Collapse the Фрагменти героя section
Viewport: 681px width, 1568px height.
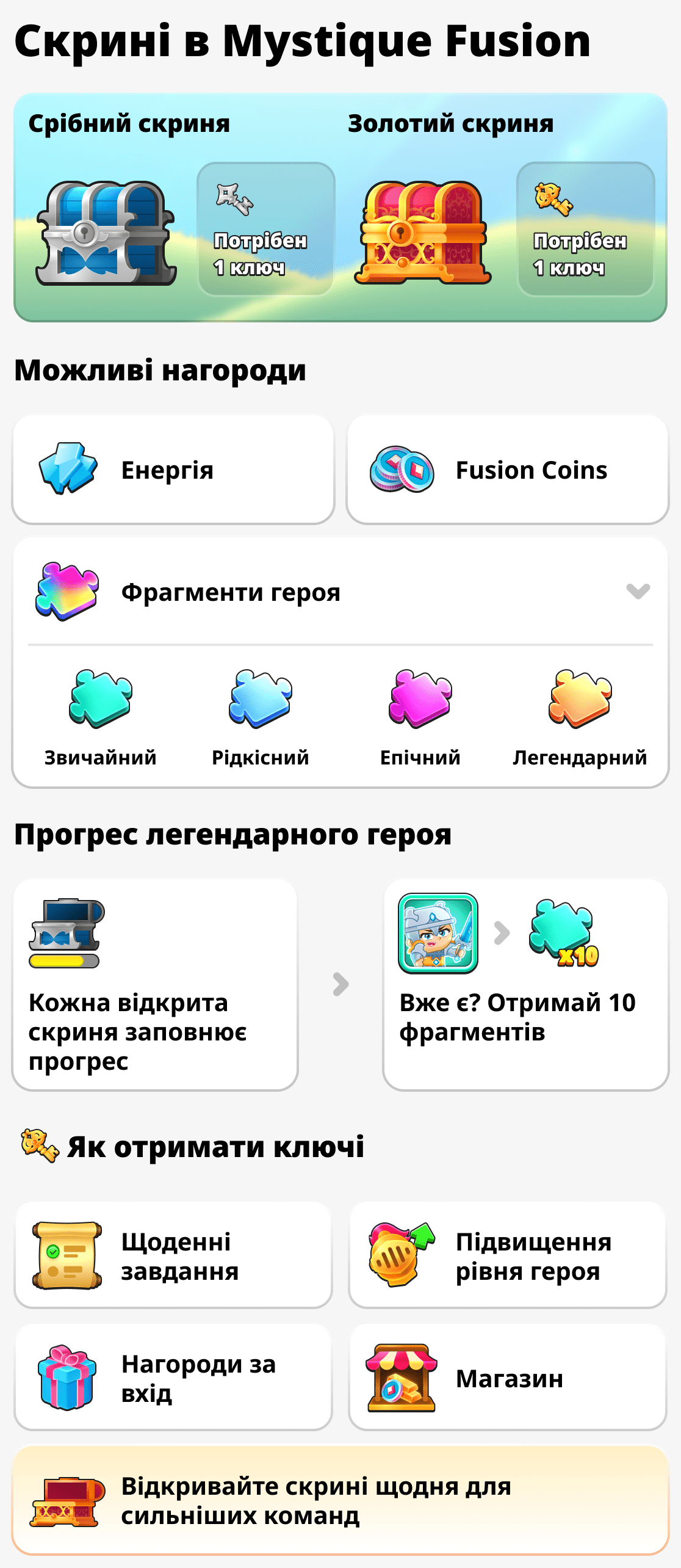pos(637,591)
